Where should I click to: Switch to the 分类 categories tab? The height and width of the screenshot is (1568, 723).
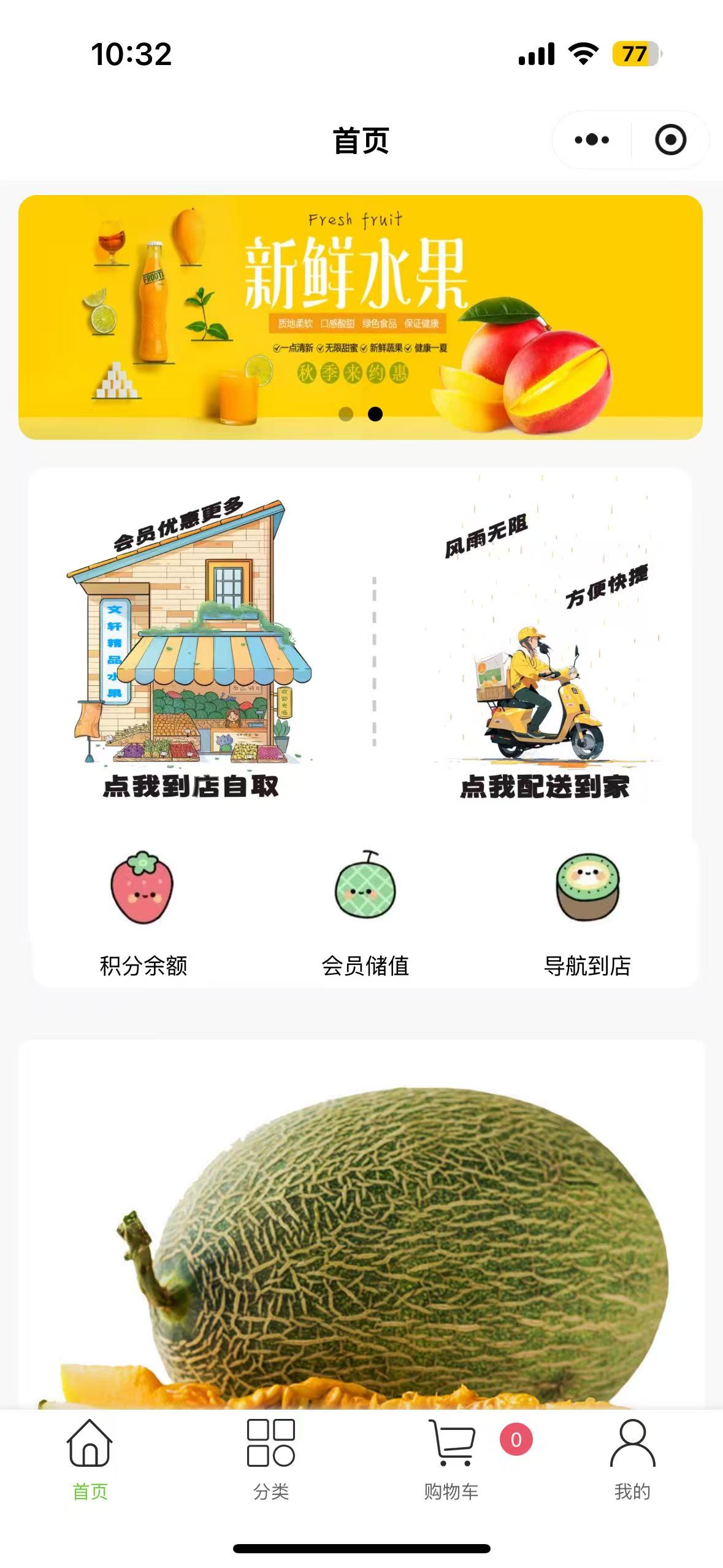click(271, 1459)
